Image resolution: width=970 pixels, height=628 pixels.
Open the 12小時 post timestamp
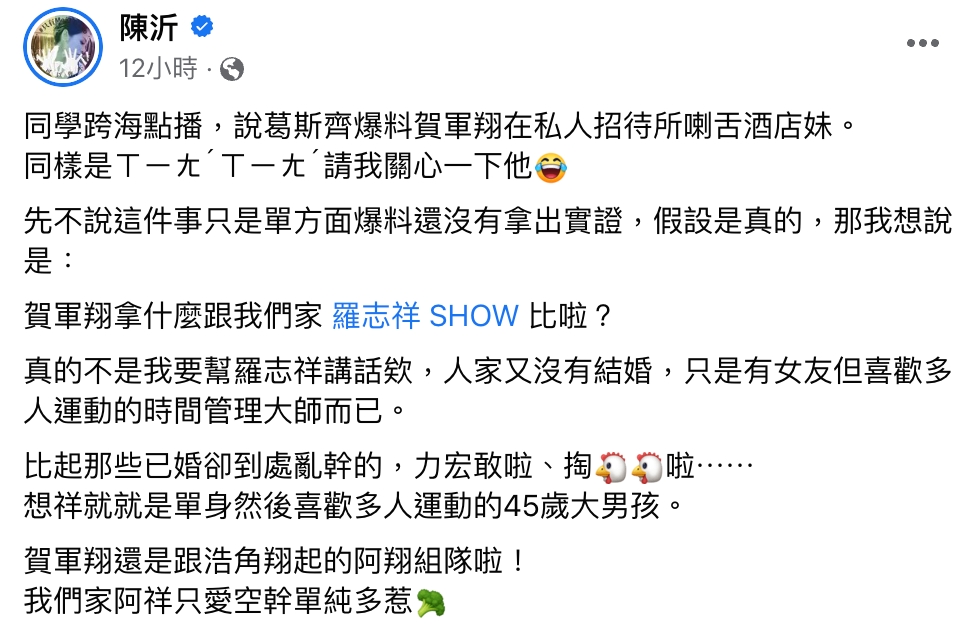point(158,68)
